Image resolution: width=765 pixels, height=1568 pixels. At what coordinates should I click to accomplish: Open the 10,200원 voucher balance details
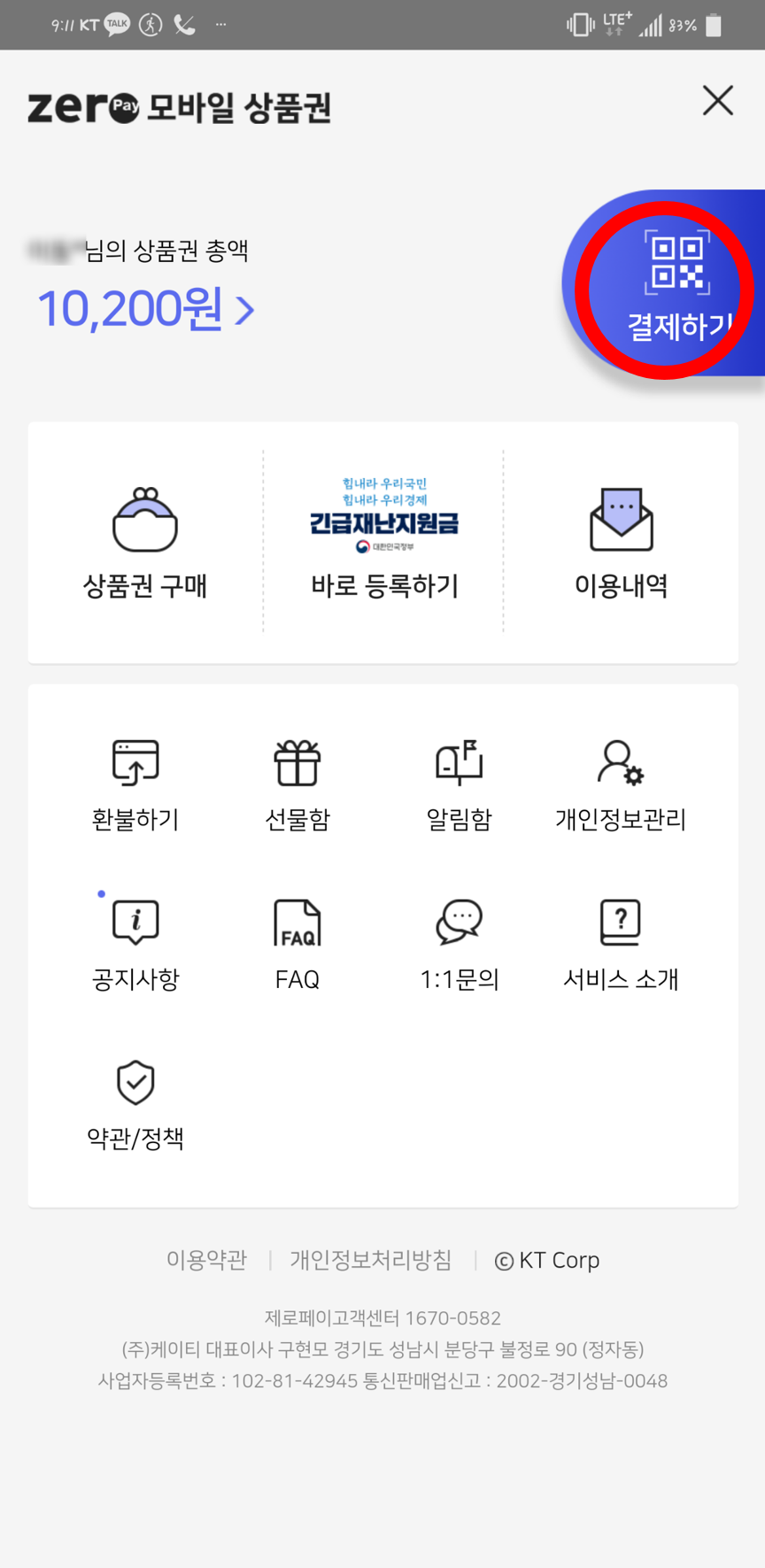click(x=146, y=309)
